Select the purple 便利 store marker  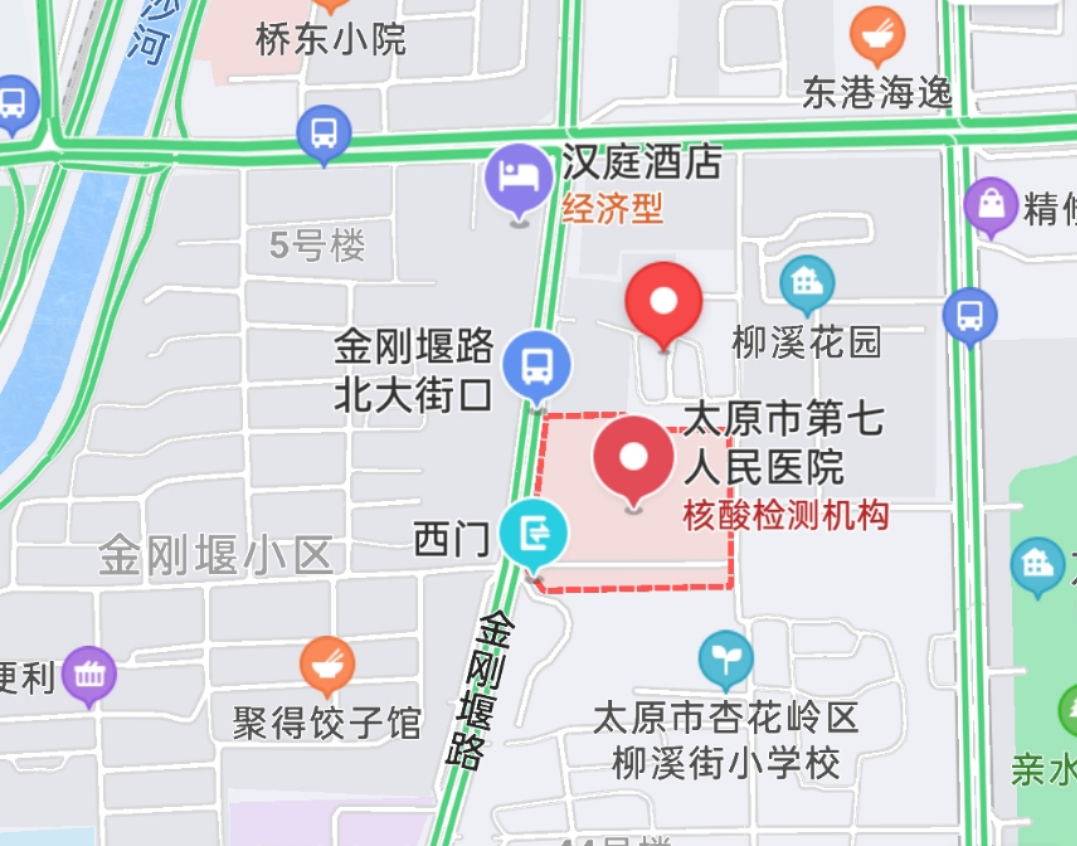[x=89, y=674]
